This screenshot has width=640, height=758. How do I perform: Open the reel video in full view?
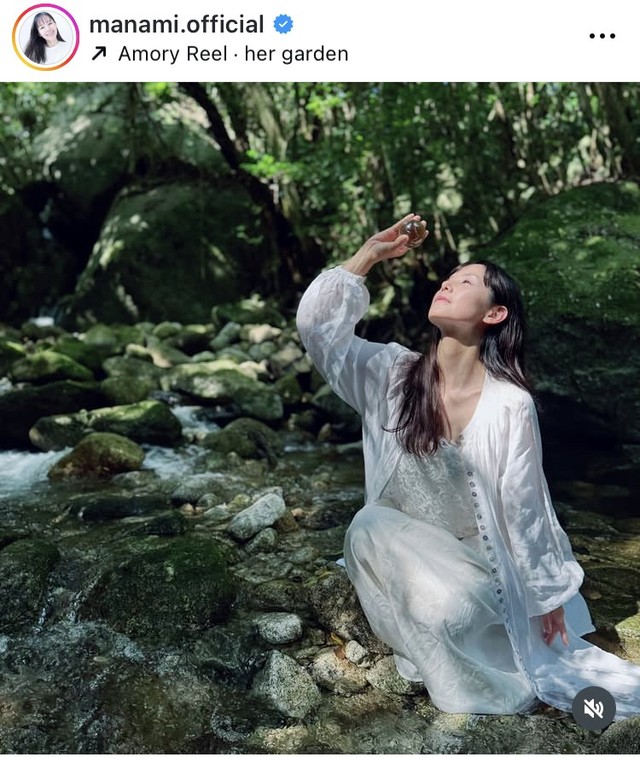point(320,400)
